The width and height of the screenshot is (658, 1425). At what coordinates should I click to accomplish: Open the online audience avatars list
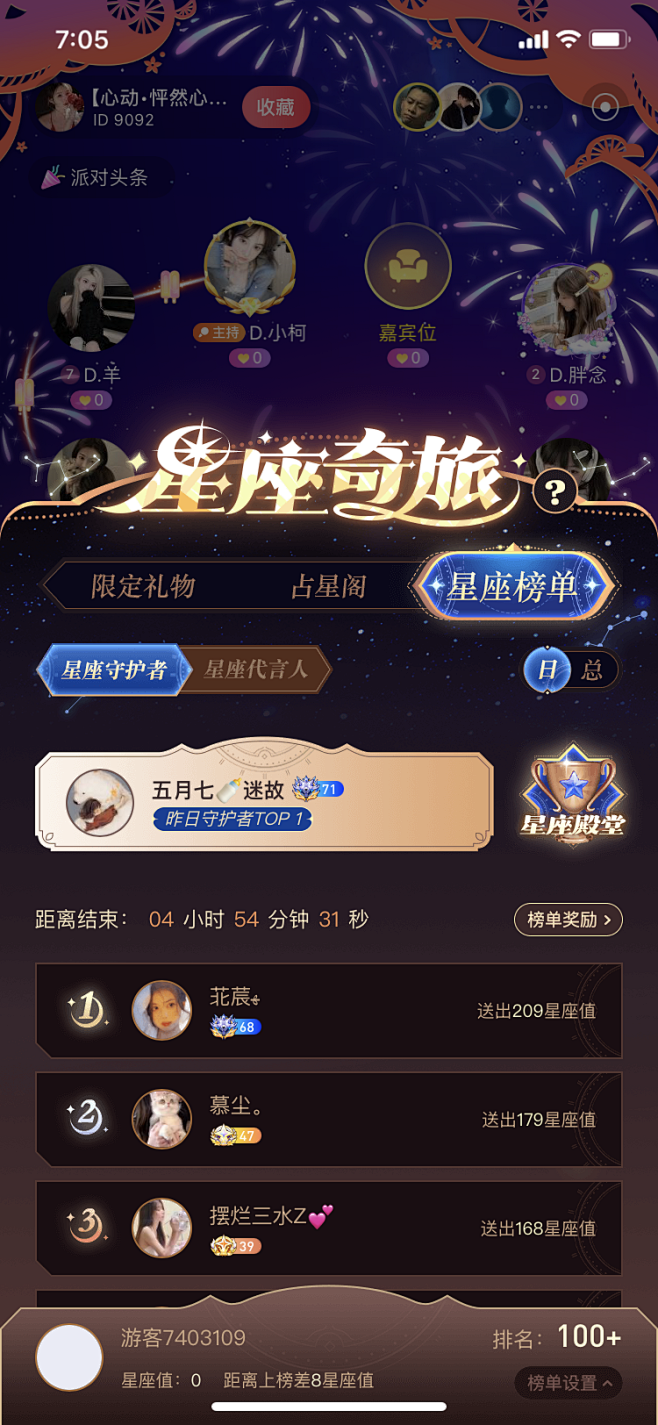pos(458,107)
